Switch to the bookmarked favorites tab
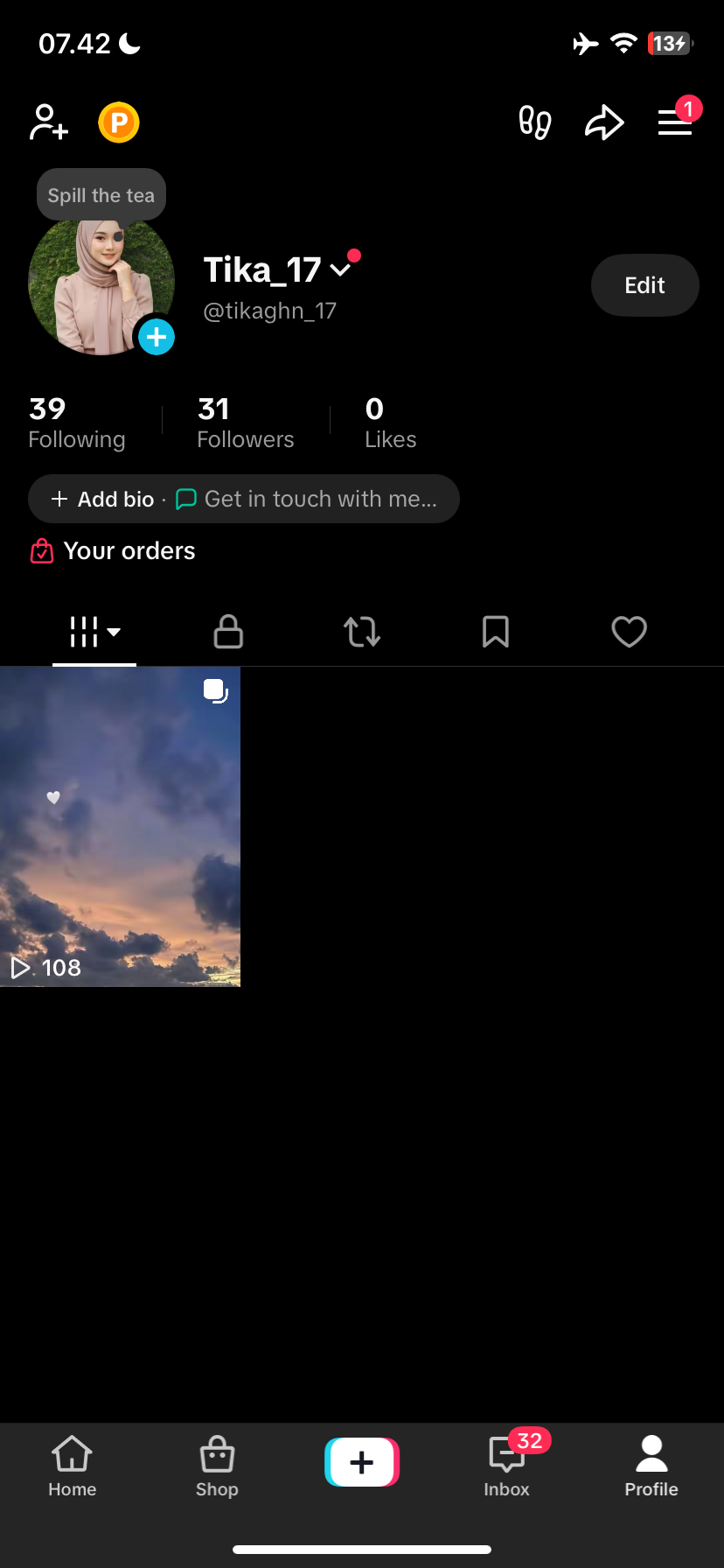 496,632
